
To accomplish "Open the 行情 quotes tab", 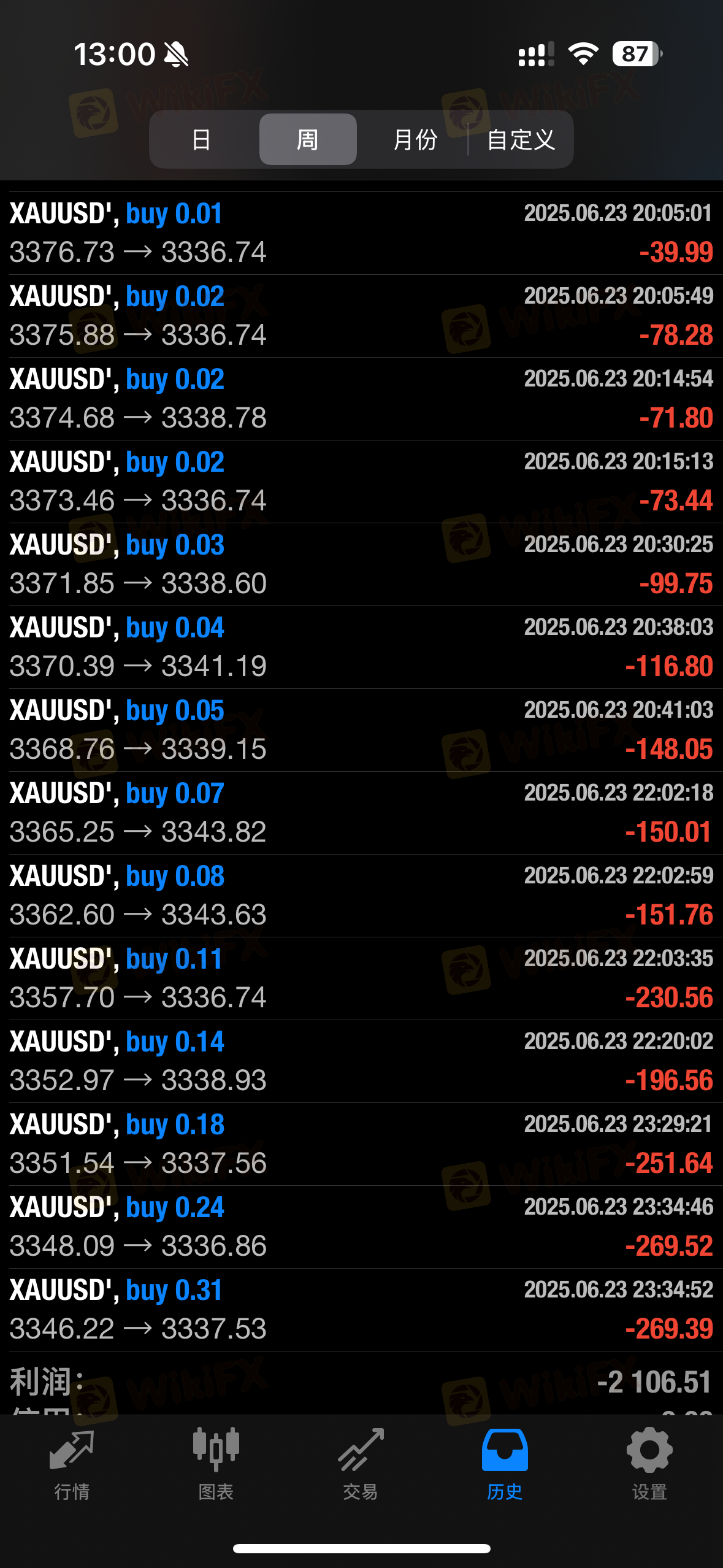I will (x=72, y=1464).
